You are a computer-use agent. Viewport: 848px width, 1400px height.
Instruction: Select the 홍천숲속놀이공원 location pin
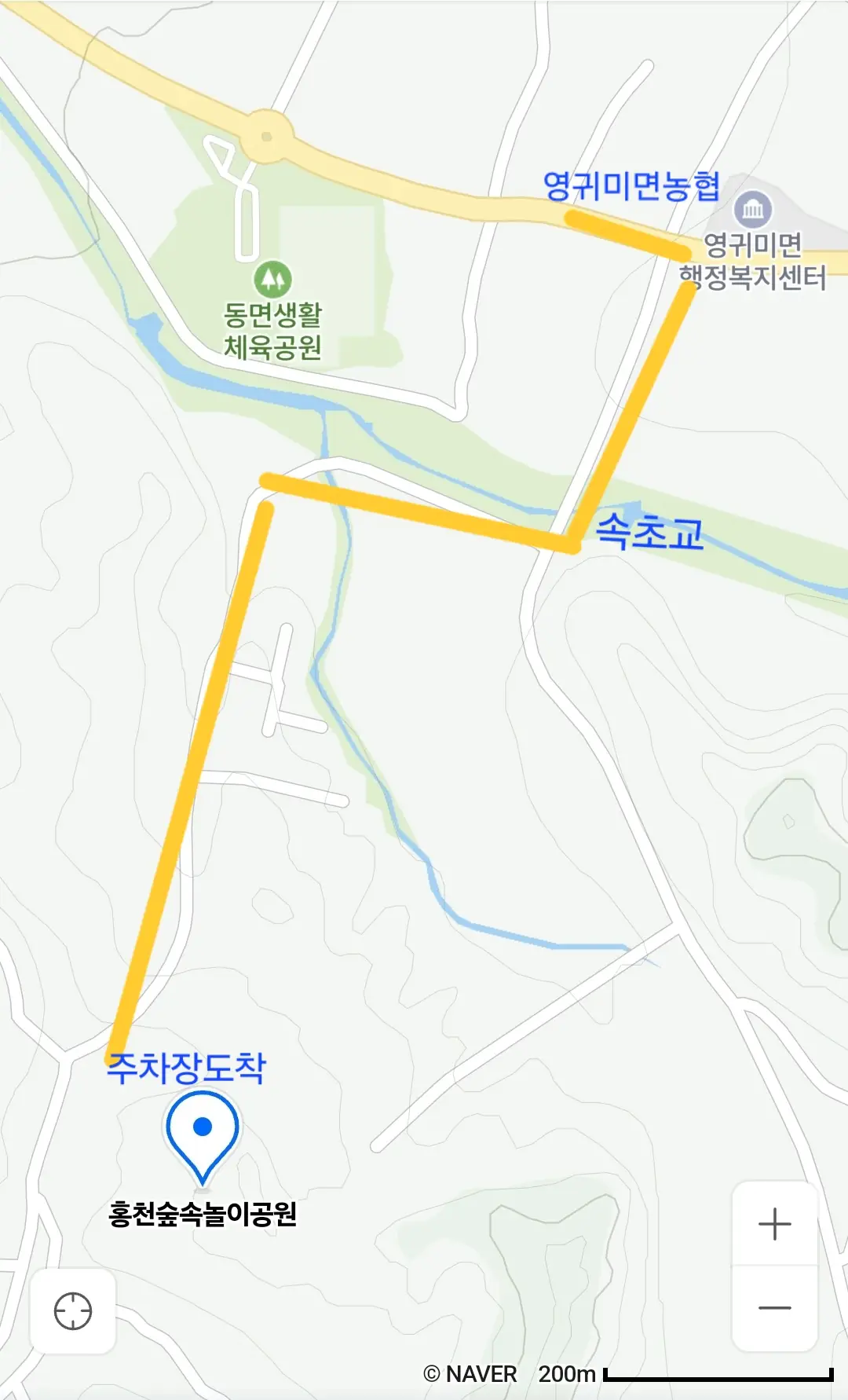203,1132
